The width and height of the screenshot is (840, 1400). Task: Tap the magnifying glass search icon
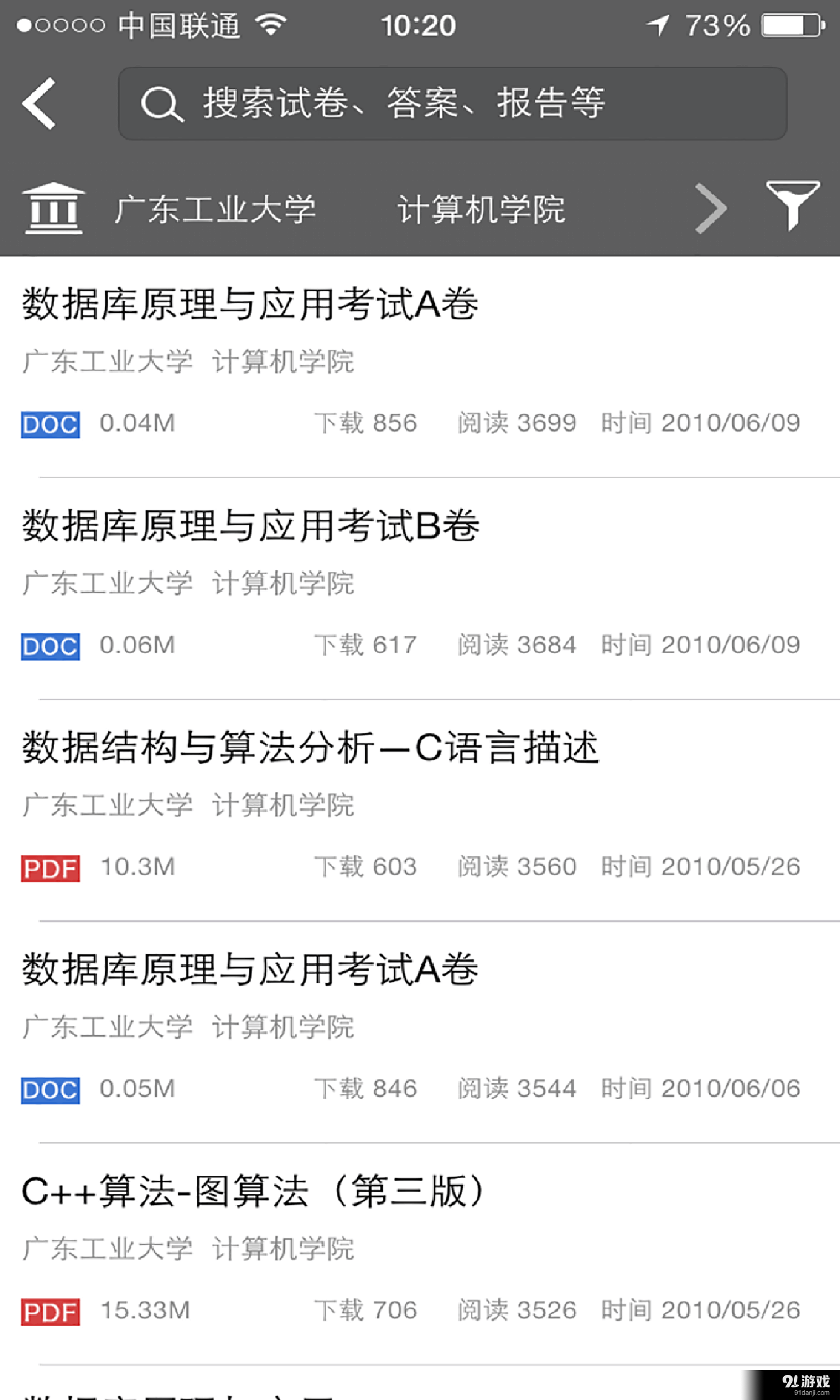click(x=161, y=103)
